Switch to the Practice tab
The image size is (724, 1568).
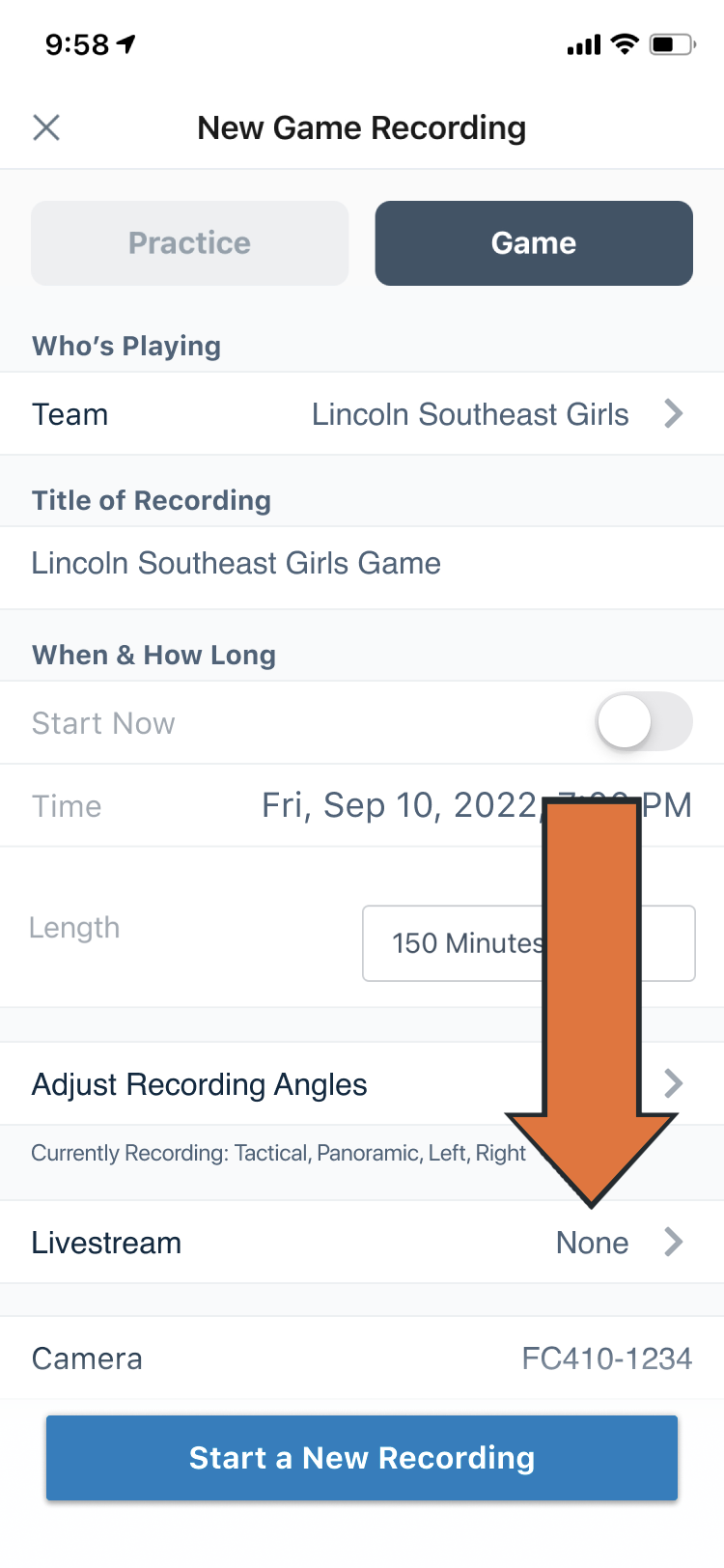tap(189, 243)
